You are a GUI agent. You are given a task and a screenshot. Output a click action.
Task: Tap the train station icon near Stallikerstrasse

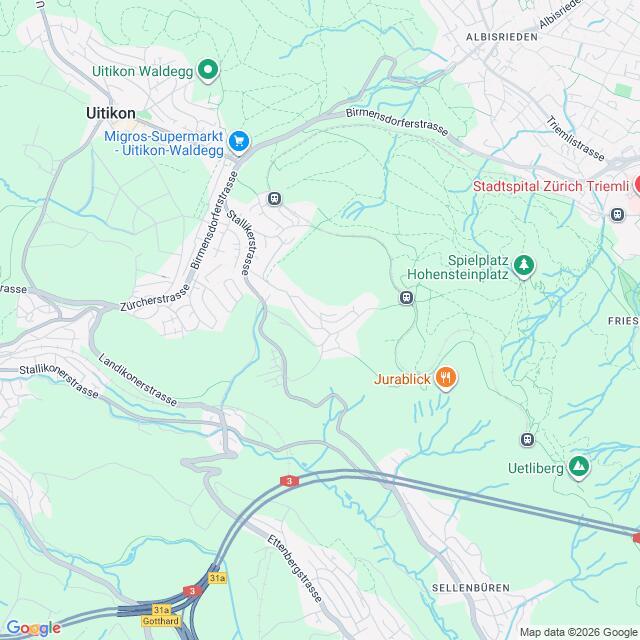click(x=274, y=198)
